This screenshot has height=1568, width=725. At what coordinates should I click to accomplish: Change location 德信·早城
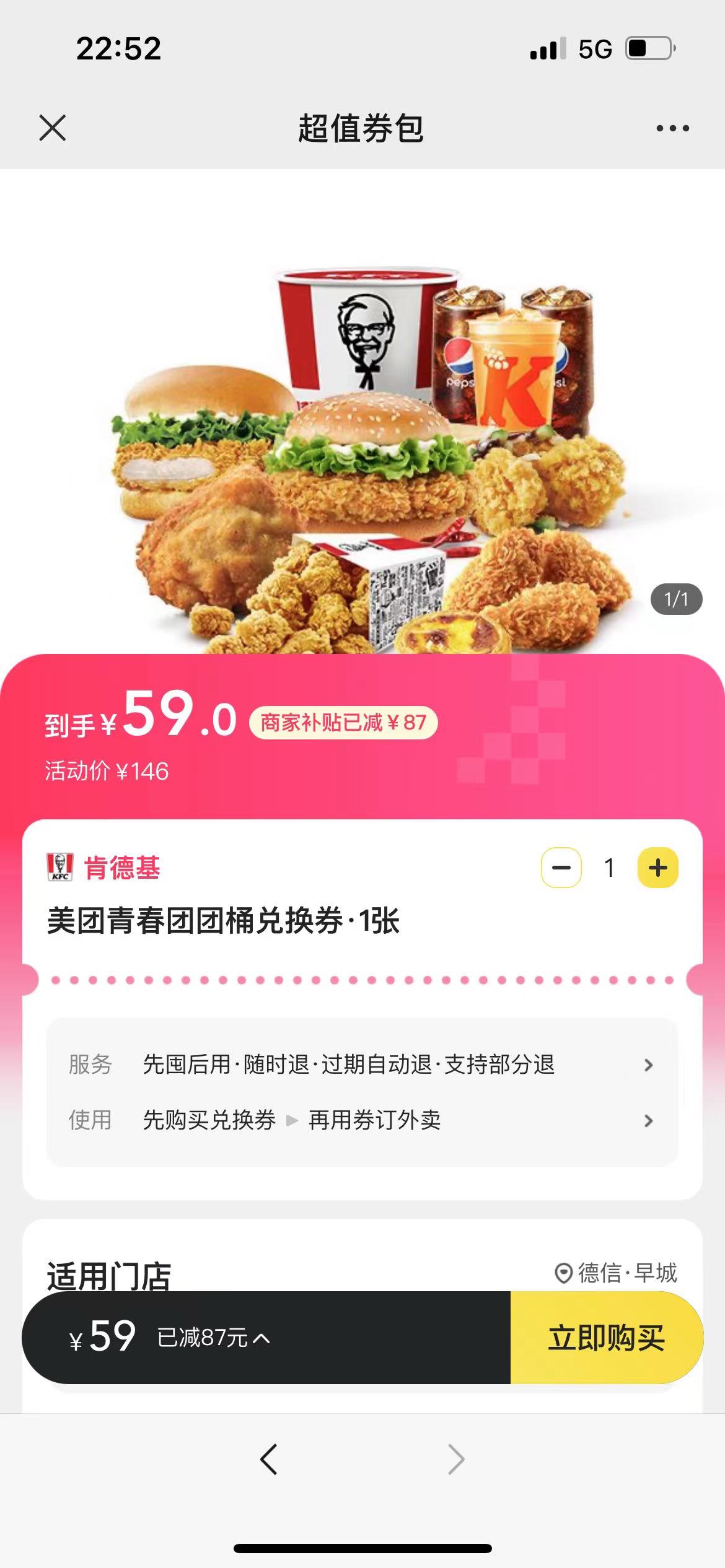[x=616, y=1273]
